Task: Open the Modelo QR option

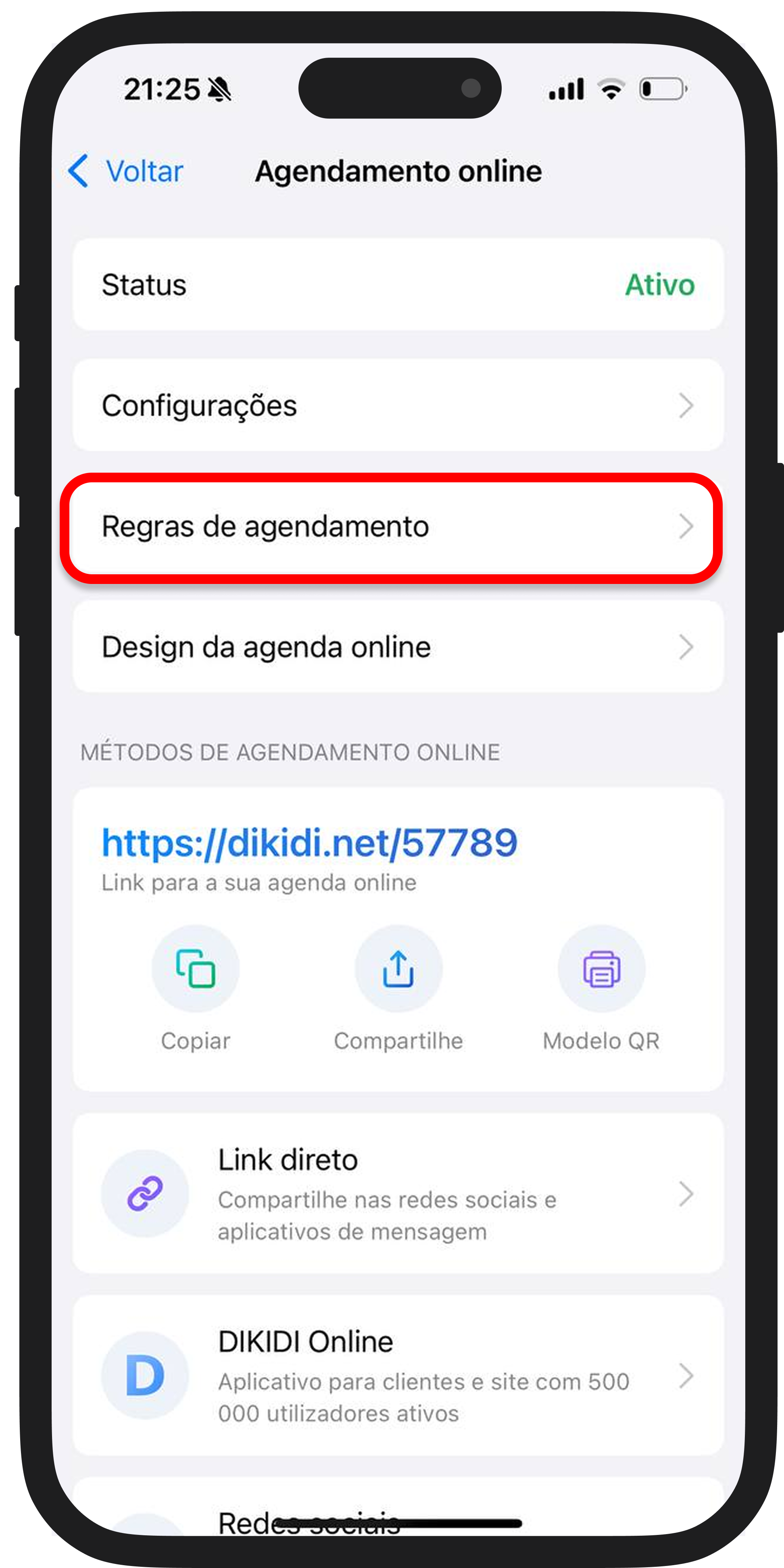Action: click(601, 969)
